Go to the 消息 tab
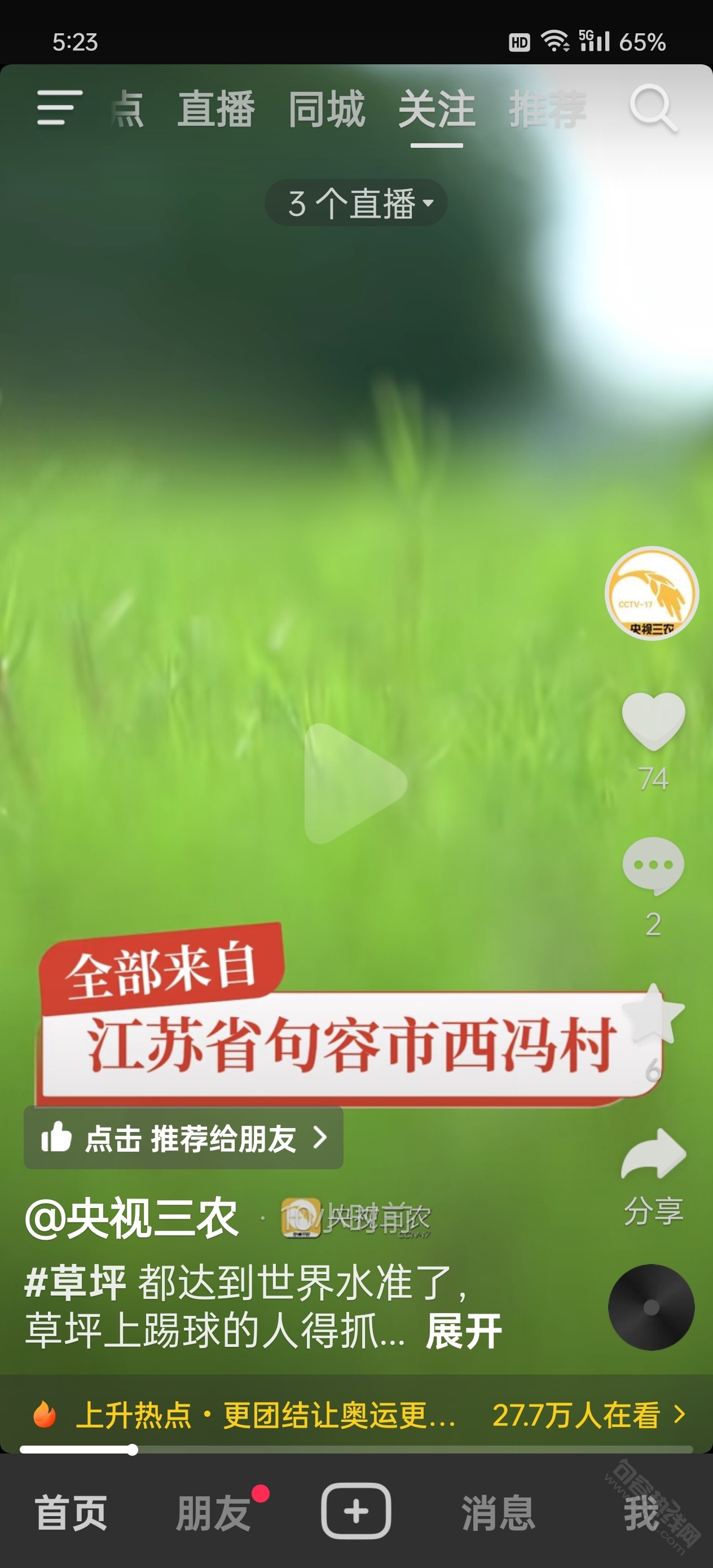Screen dimensions: 713x1568 (x=498, y=1513)
